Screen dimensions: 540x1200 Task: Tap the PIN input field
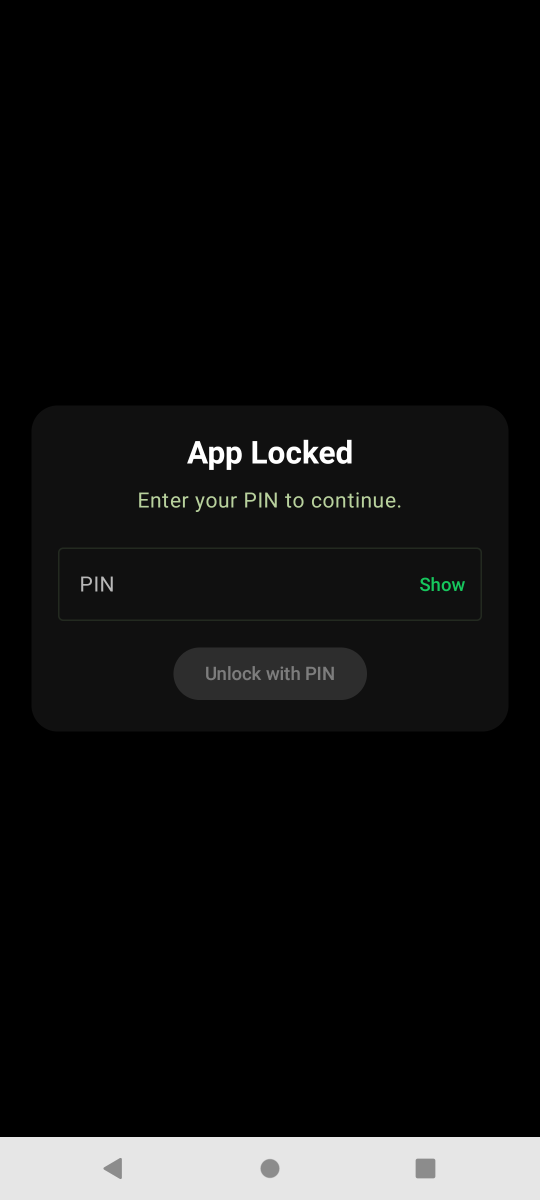[270, 584]
